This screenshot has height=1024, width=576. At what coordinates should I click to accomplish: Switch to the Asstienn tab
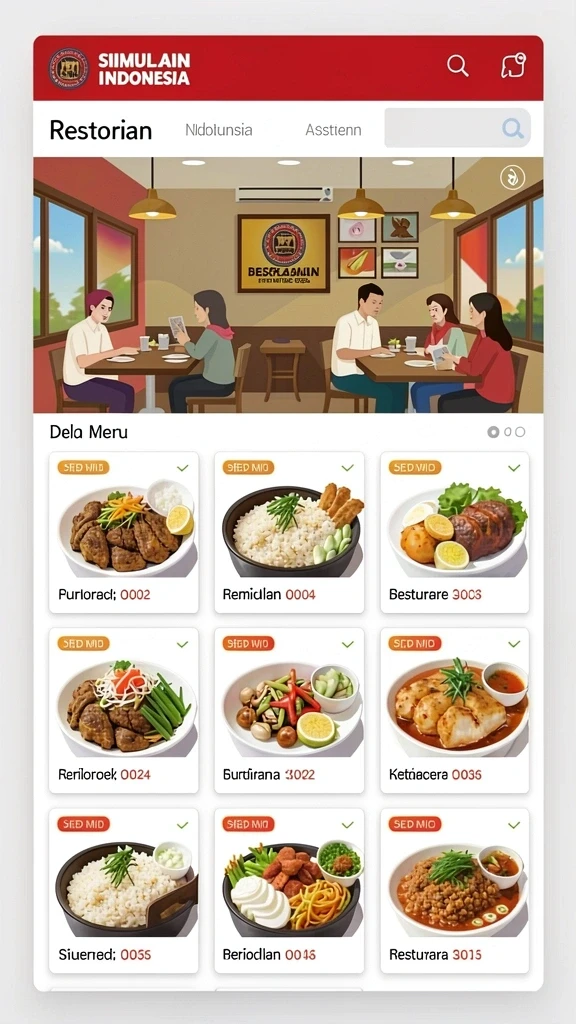pos(333,130)
